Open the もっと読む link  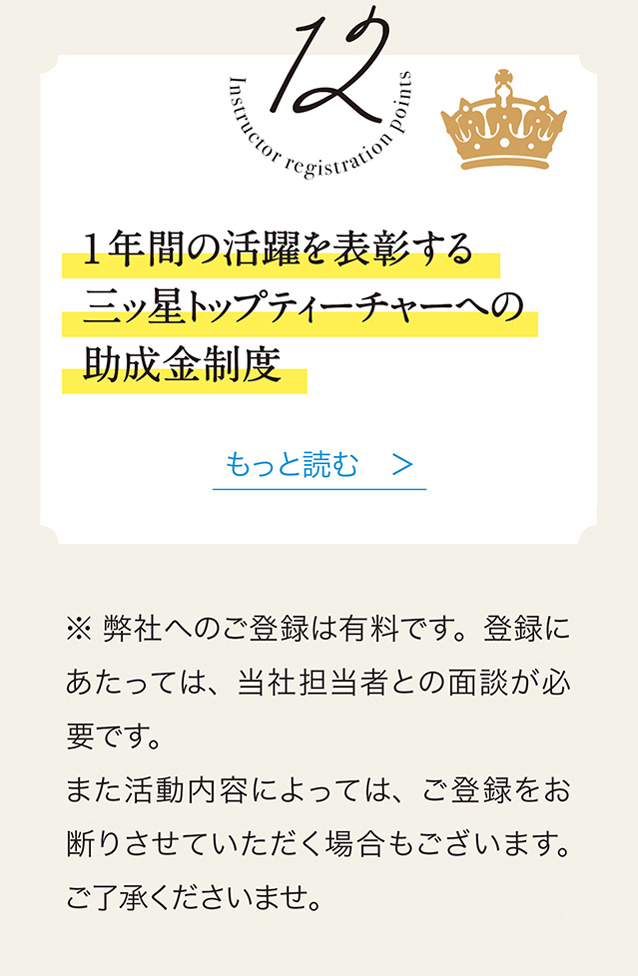[319, 465]
